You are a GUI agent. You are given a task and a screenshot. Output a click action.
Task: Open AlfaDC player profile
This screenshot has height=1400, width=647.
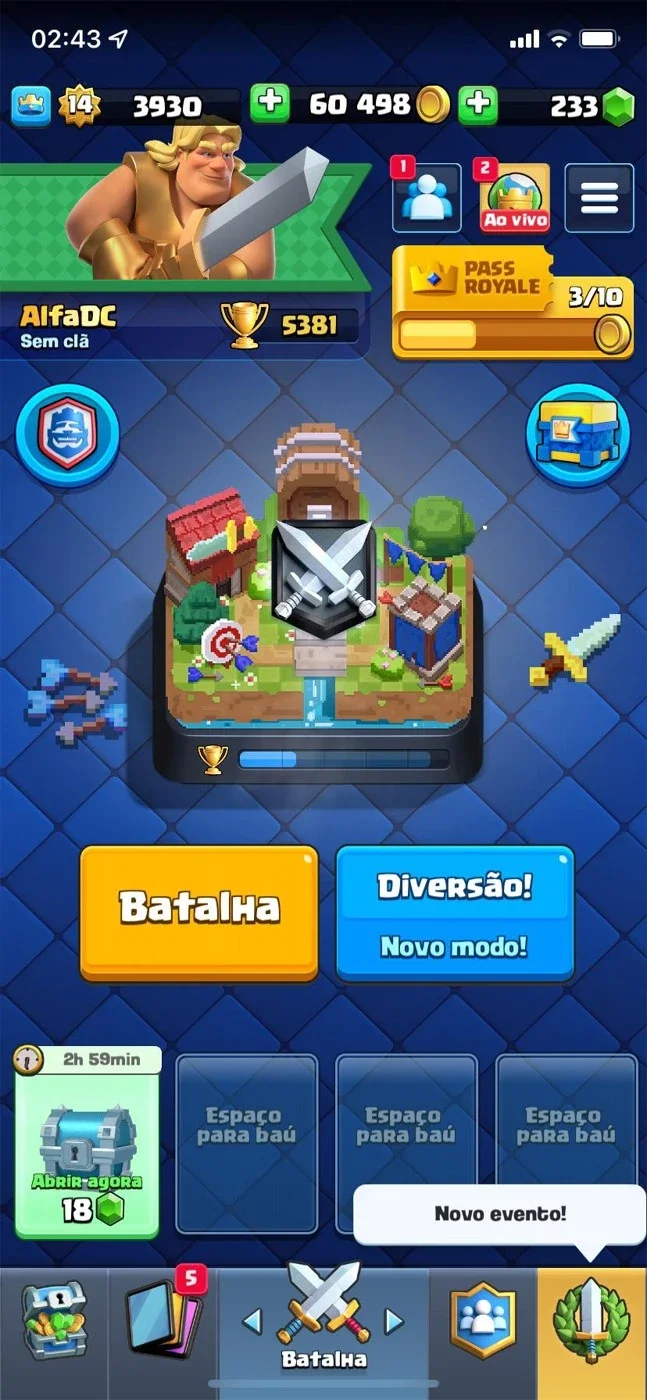pyautogui.click(x=68, y=326)
